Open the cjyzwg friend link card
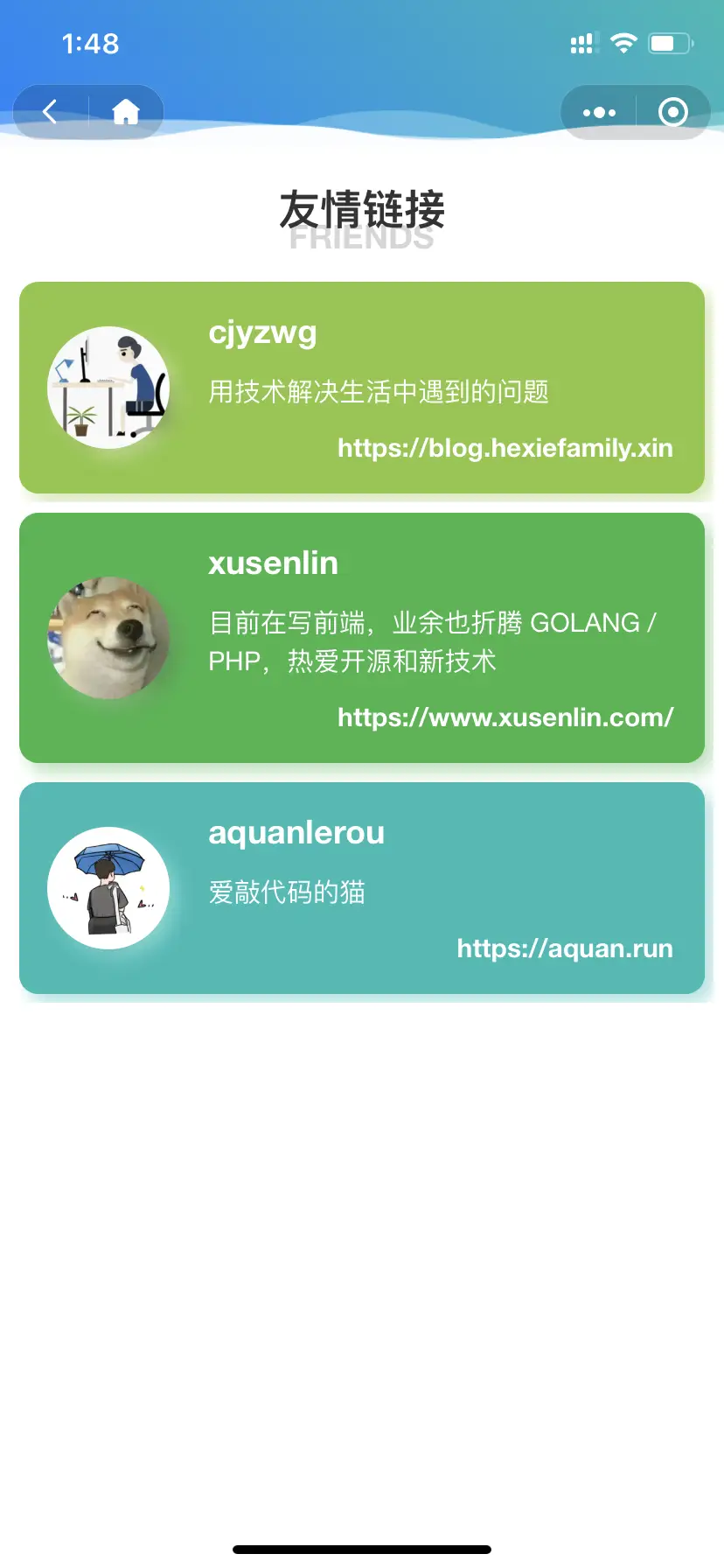Viewport: 724px width, 1568px height. 362,388
